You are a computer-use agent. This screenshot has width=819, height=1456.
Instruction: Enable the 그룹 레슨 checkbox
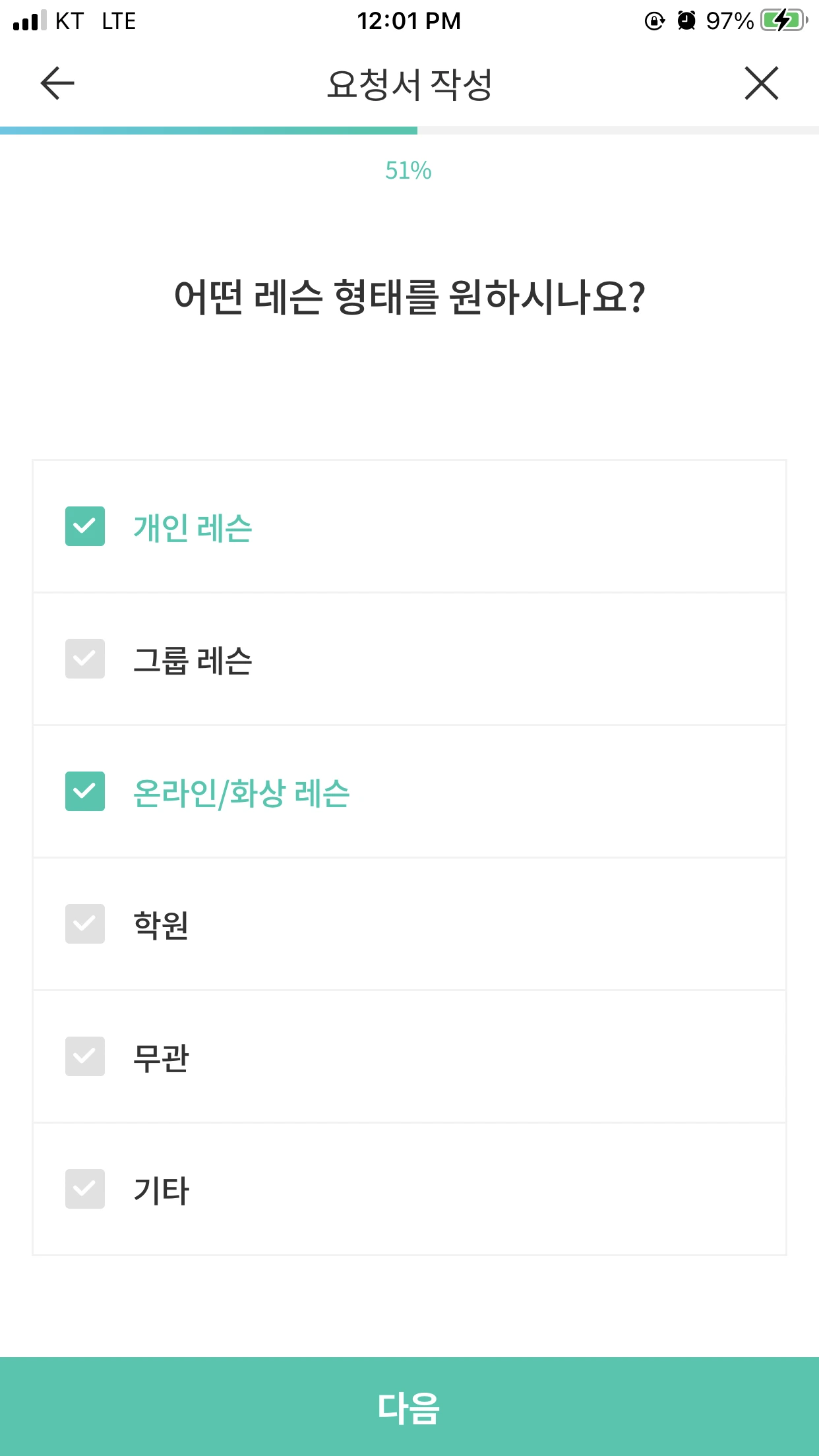click(x=85, y=657)
